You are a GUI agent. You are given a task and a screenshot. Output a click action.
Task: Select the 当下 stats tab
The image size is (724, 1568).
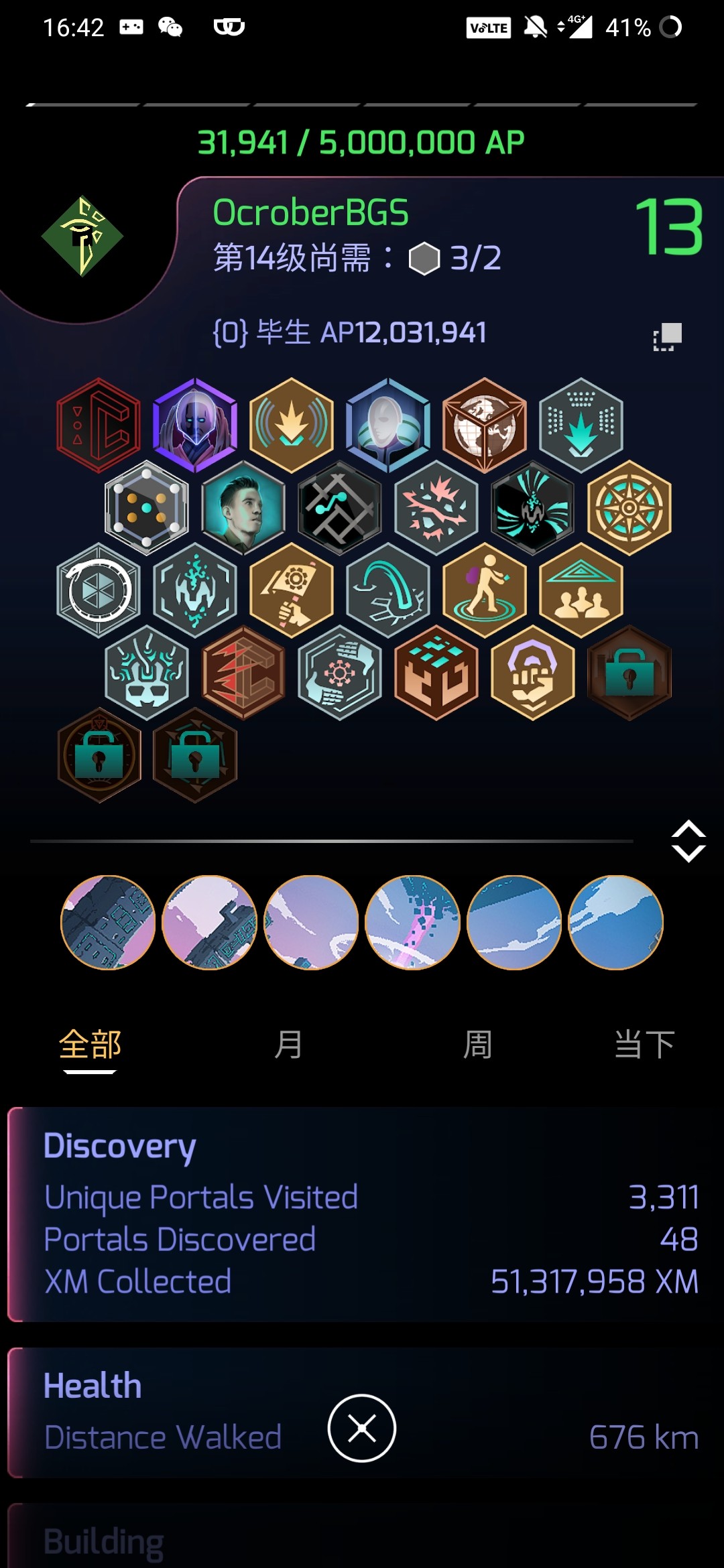[644, 1044]
